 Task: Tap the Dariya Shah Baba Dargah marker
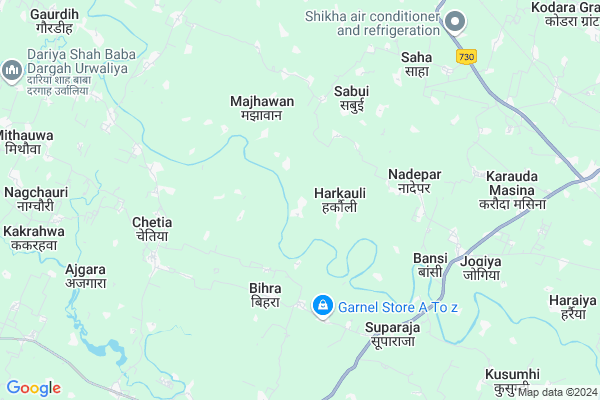coord(11,69)
